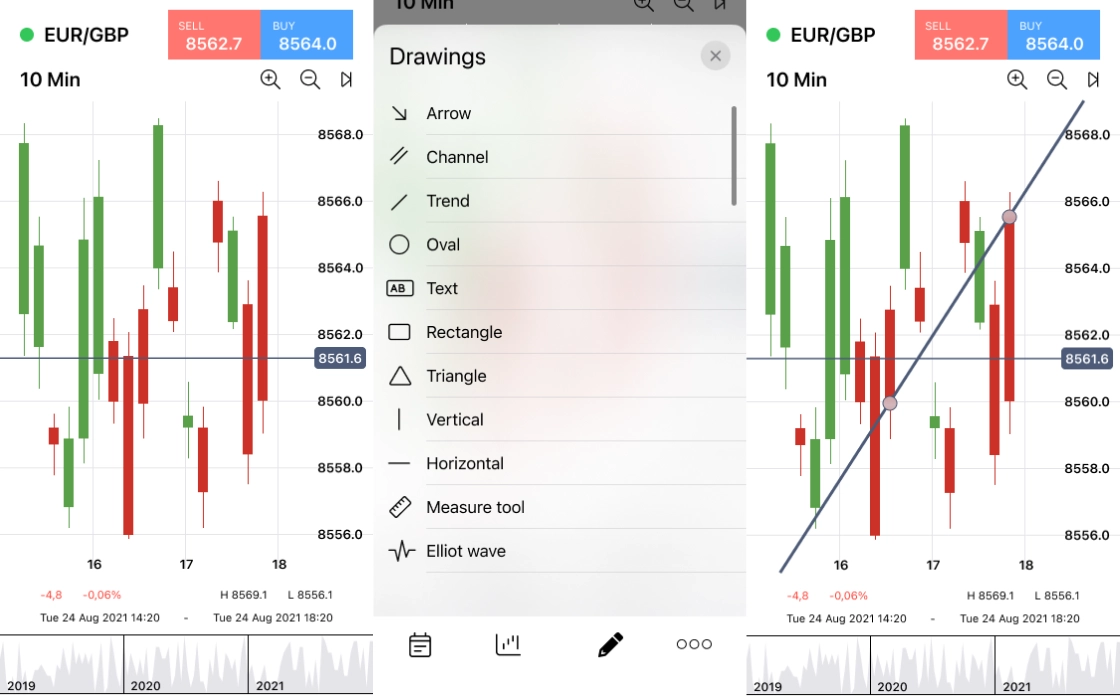This screenshot has height=700, width=1120.
Task: Open the chart indicators icon
Action: coord(508,645)
